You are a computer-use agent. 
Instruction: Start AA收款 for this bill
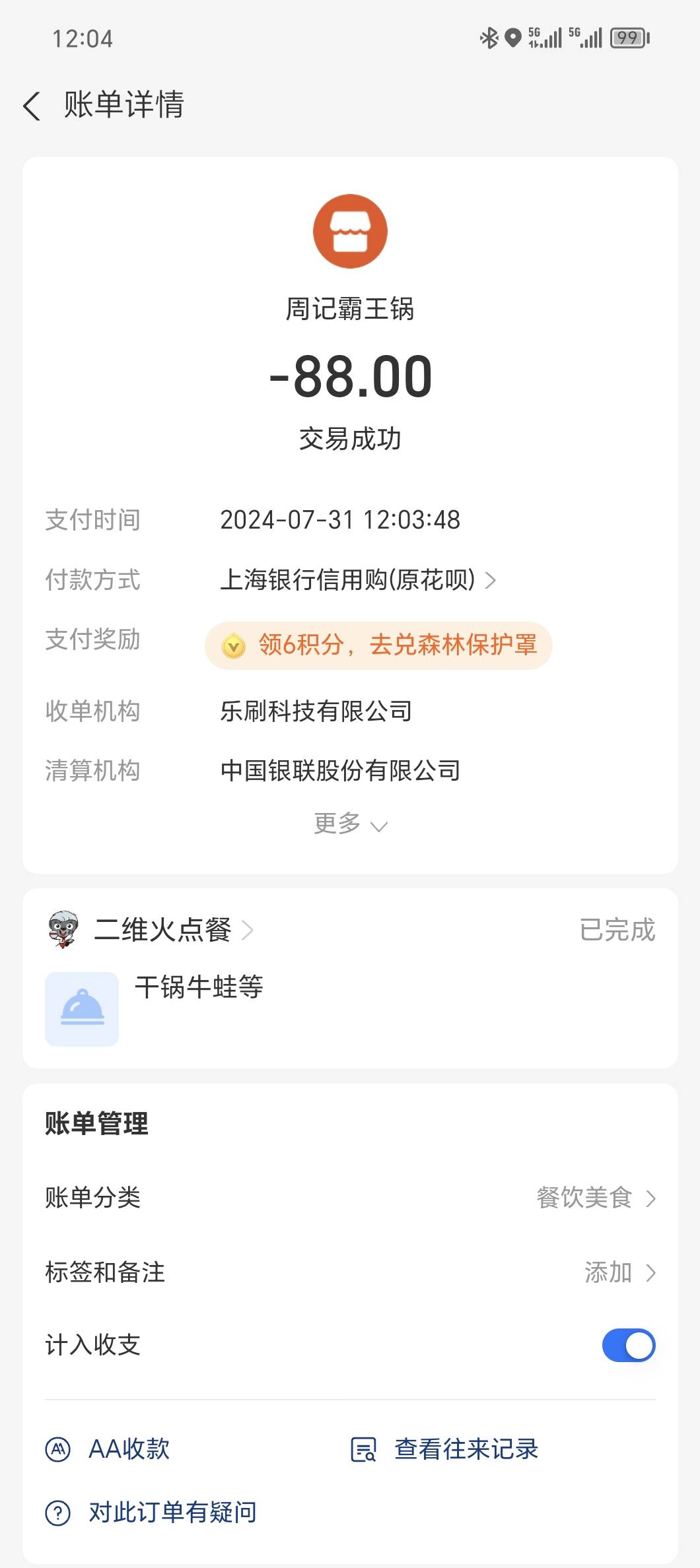coord(108,1449)
